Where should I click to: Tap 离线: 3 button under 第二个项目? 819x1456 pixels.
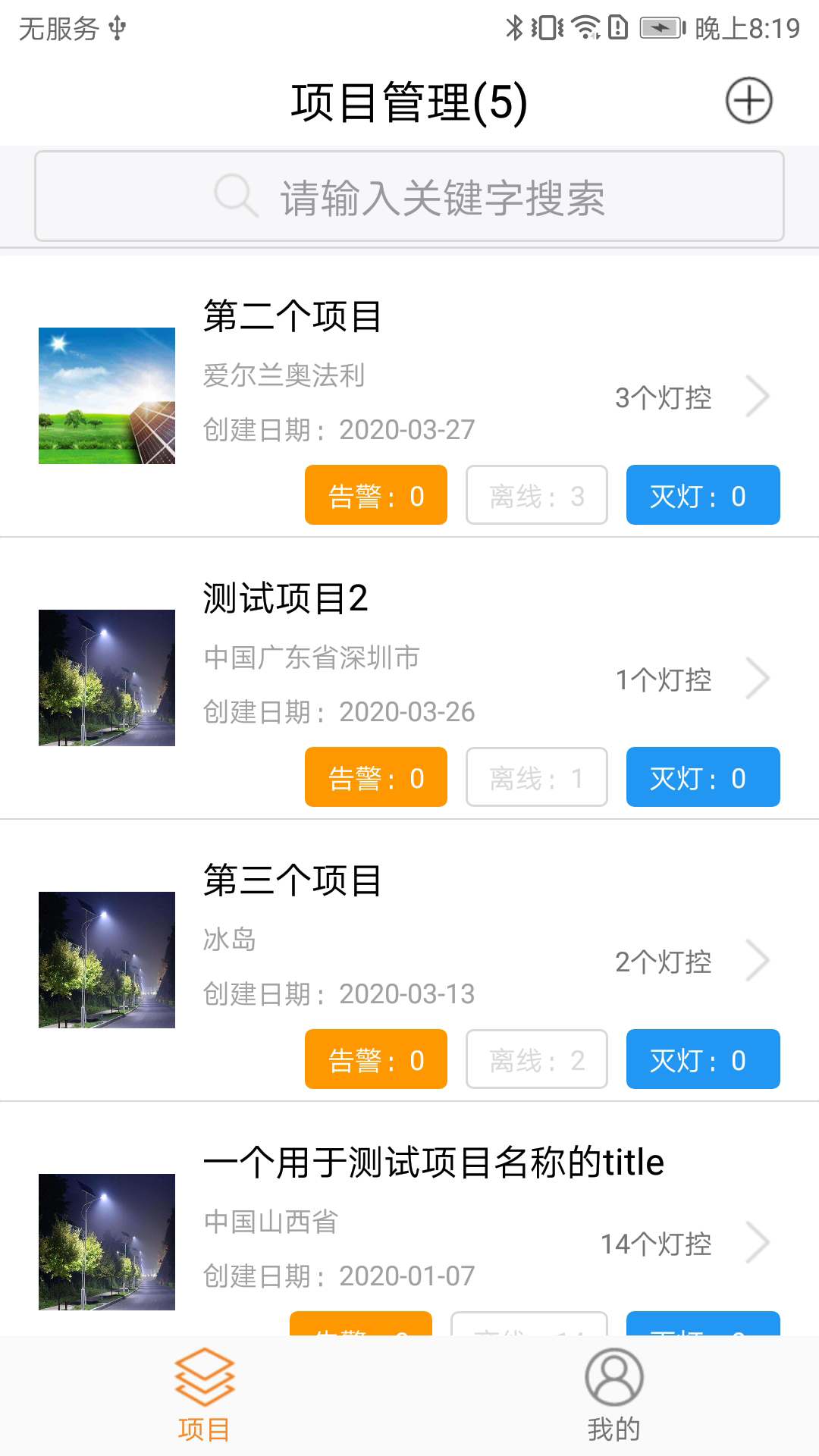pyautogui.click(x=536, y=495)
